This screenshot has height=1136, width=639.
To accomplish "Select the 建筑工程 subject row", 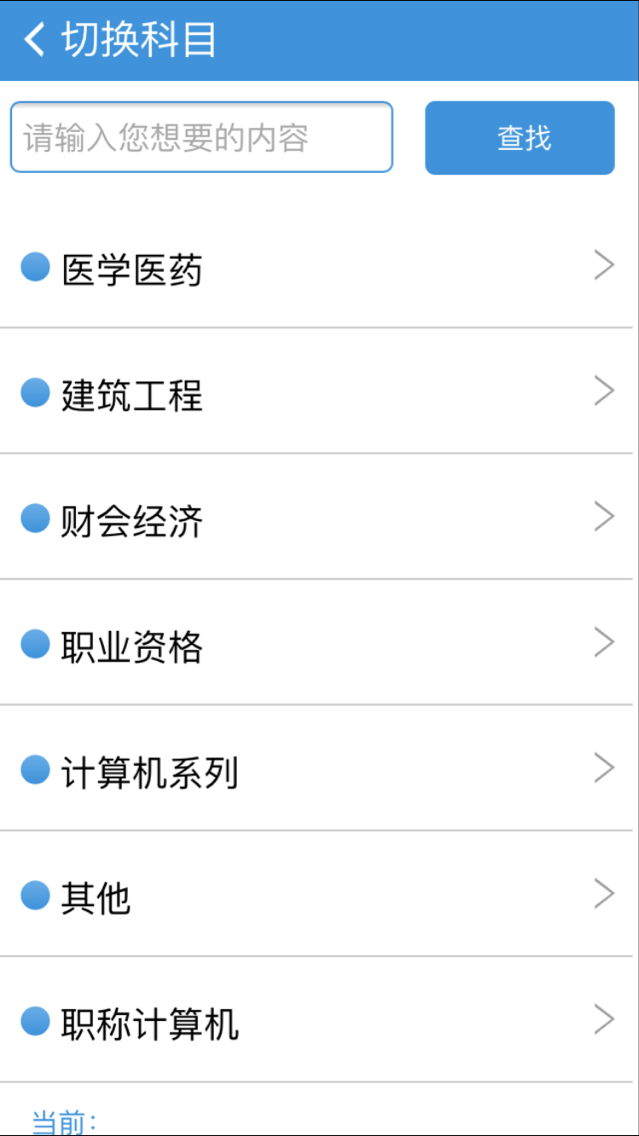I will [316, 393].
